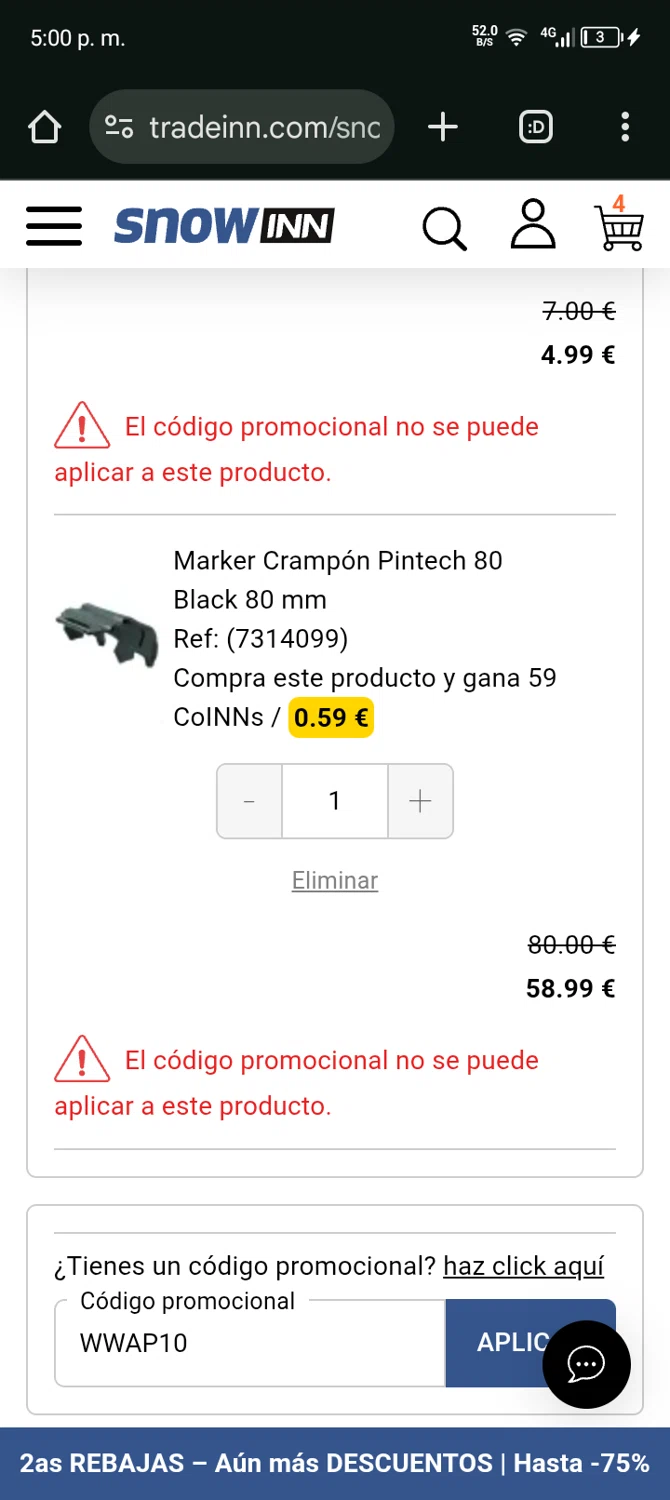Open the user account profile
670x1500 pixels.
pyautogui.click(x=533, y=225)
